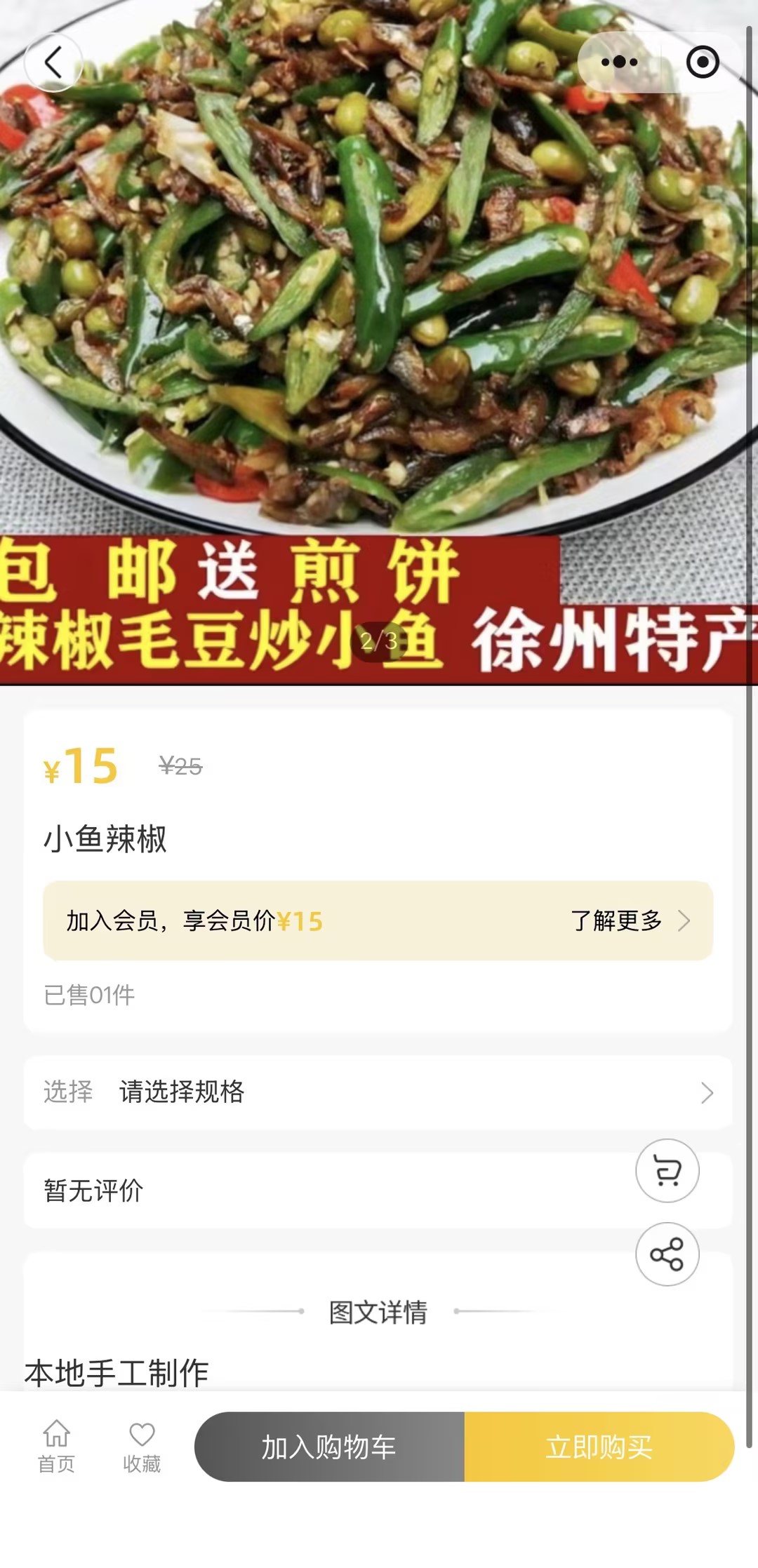Open the 请选择规格 specification selector
The width and height of the screenshot is (758, 1568).
(x=378, y=1092)
